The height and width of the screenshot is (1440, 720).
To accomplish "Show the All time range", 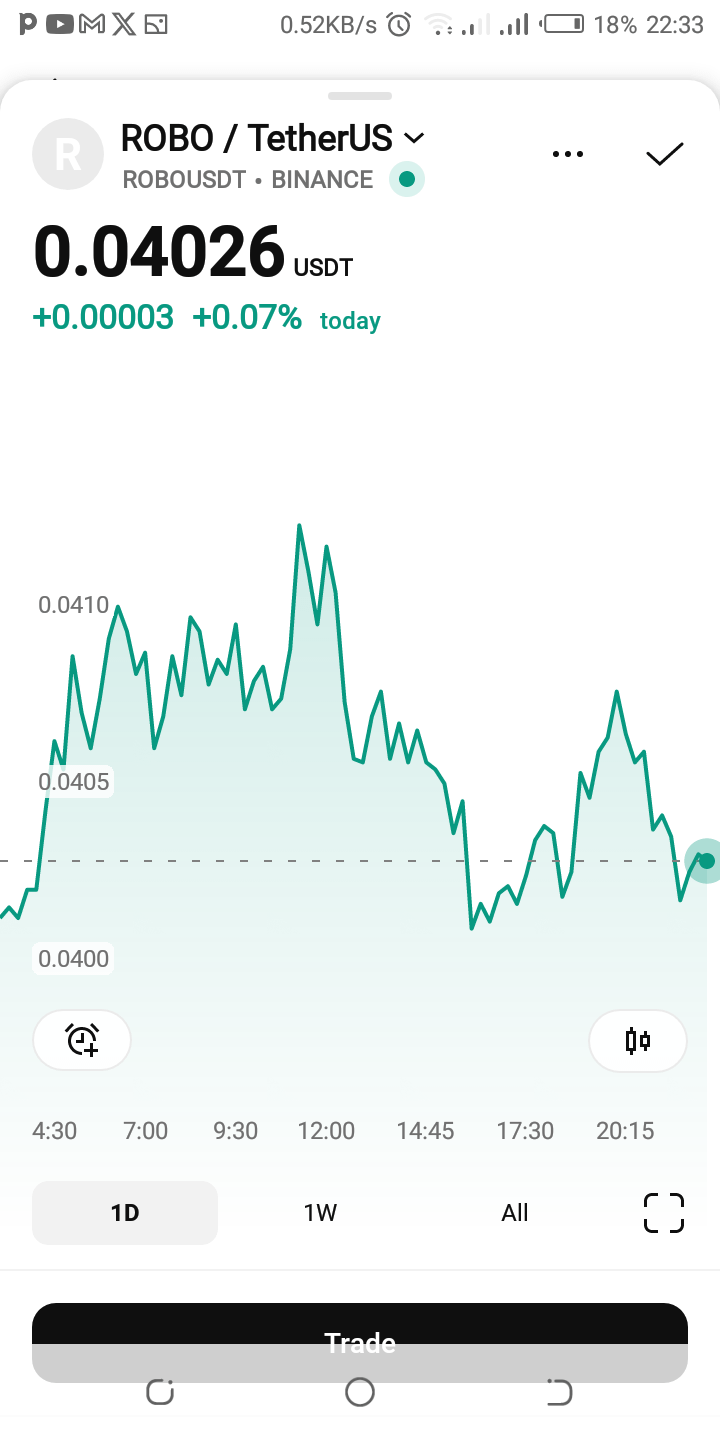I will pos(515,1213).
